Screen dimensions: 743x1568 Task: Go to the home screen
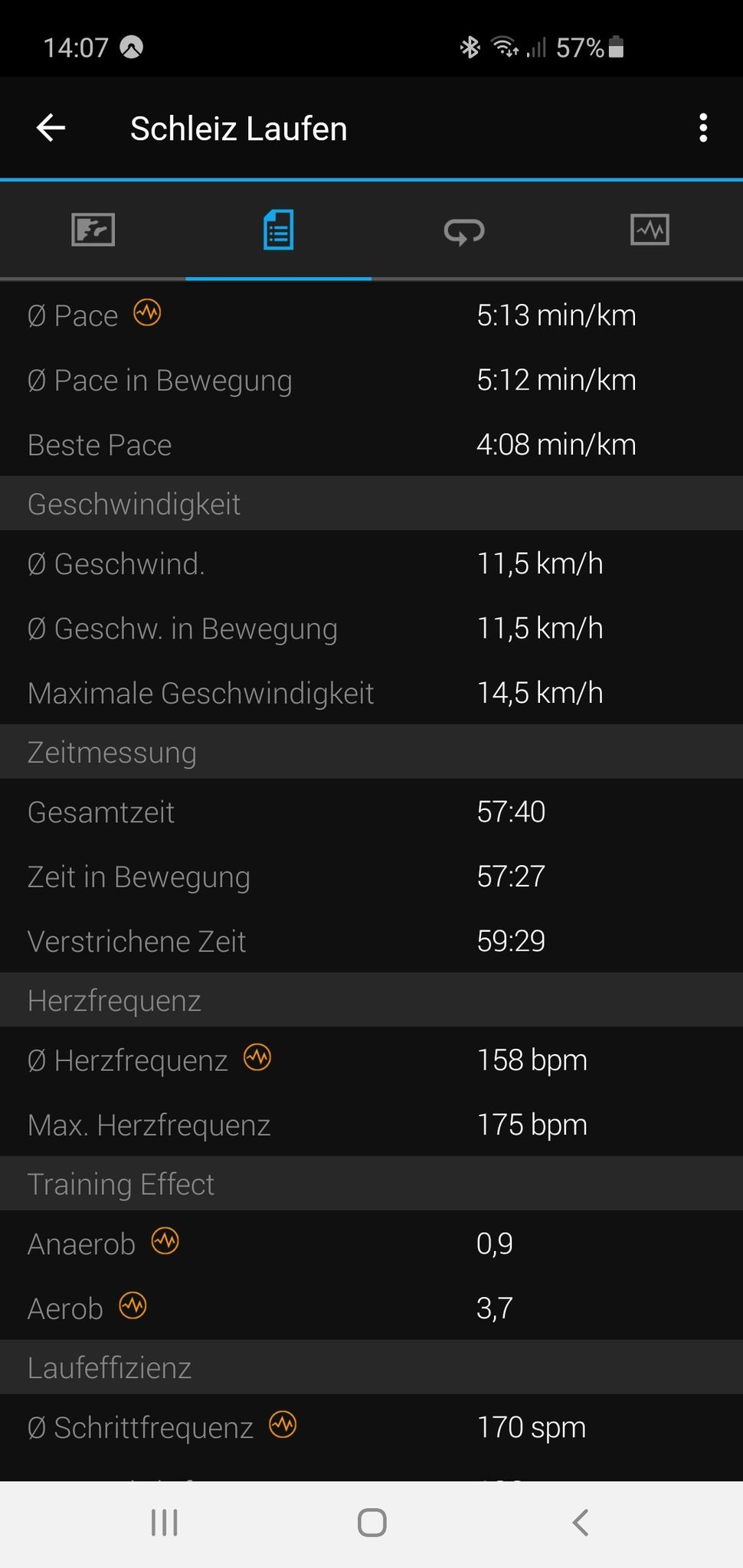[x=372, y=1523]
